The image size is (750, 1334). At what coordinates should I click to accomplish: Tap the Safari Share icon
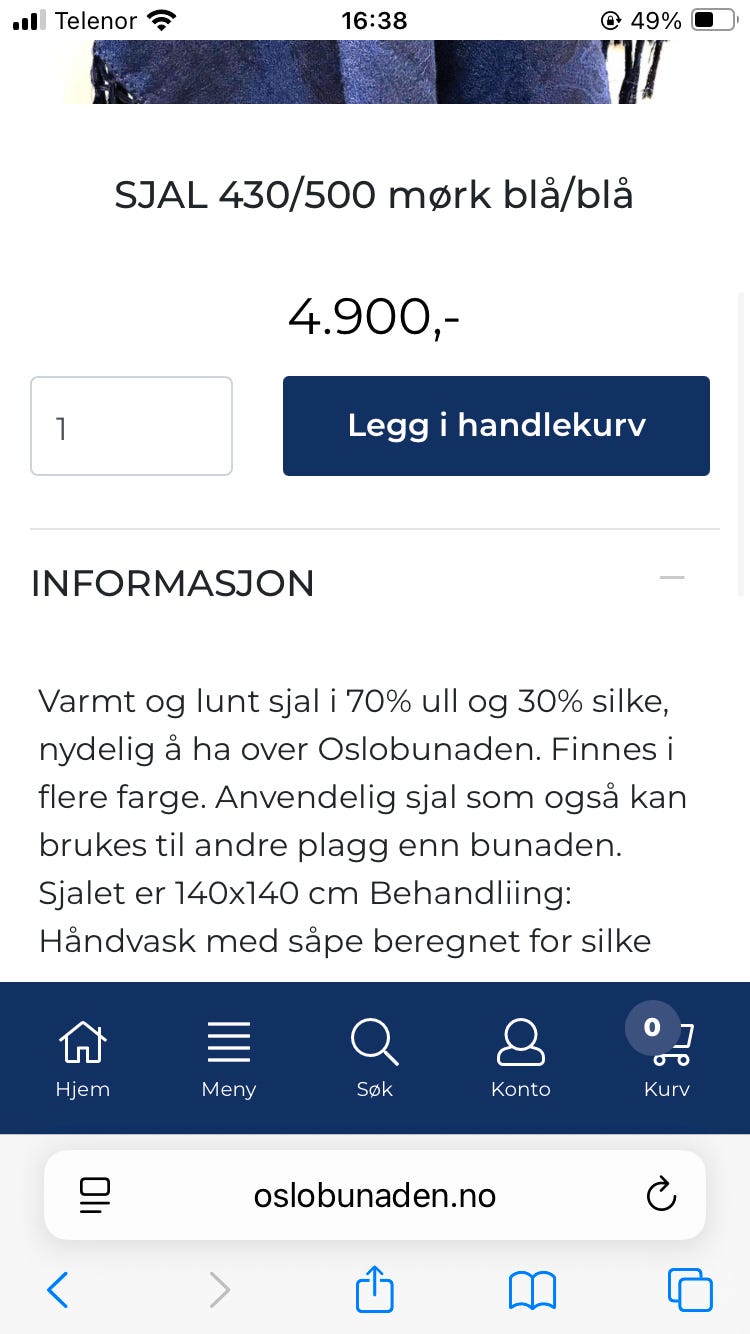[x=374, y=1290]
